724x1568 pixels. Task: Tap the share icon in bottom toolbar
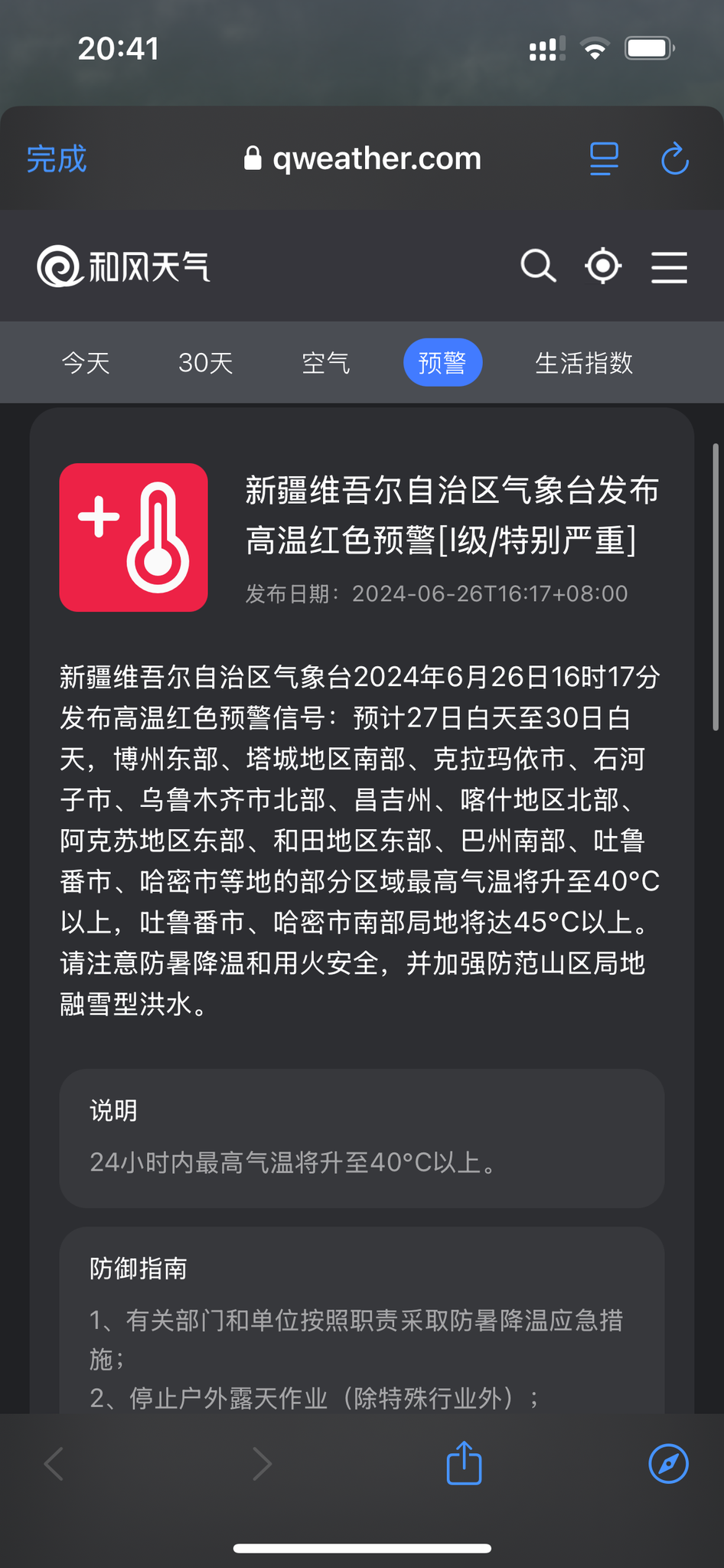tap(463, 1463)
